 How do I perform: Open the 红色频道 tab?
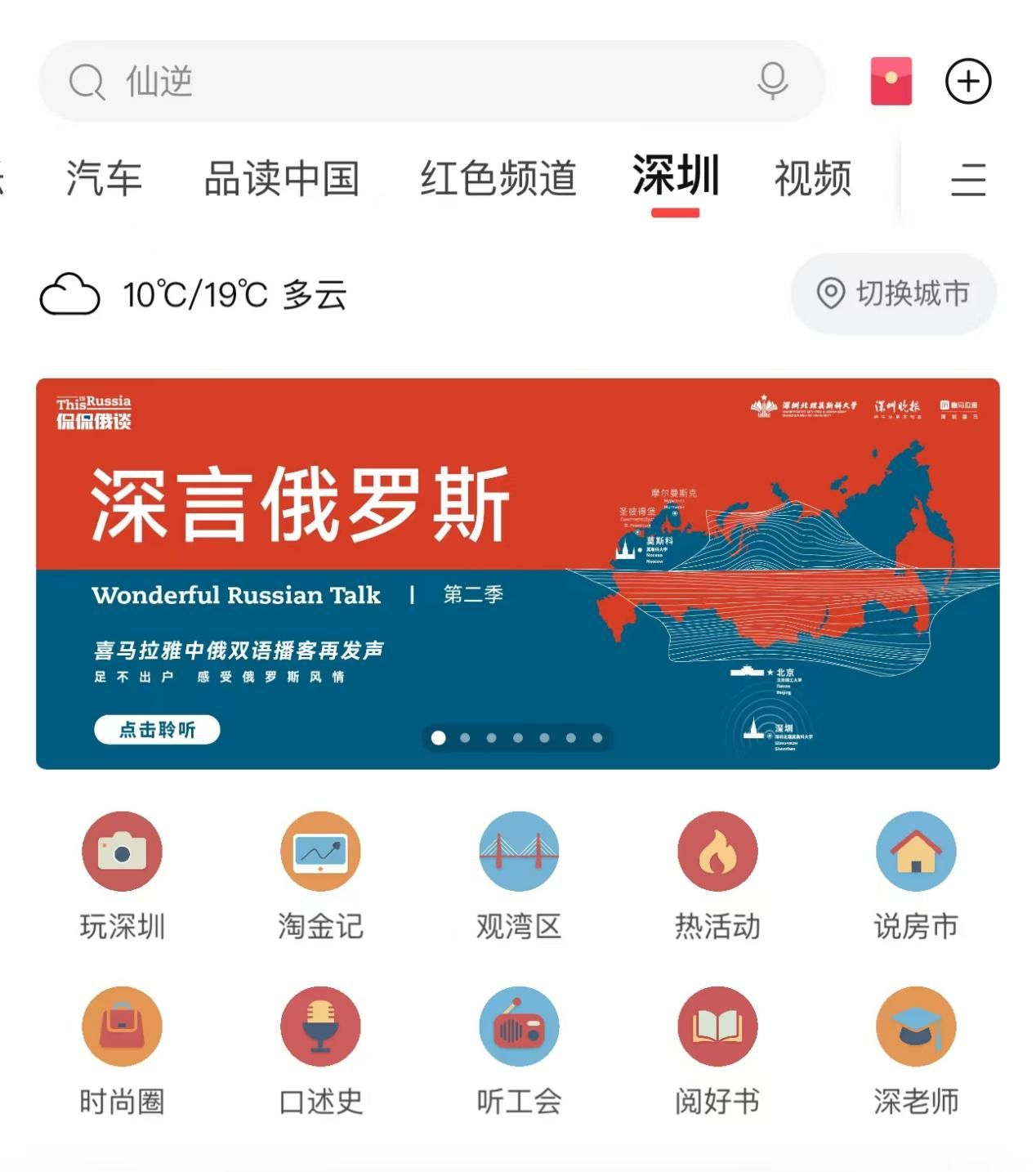point(498,178)
